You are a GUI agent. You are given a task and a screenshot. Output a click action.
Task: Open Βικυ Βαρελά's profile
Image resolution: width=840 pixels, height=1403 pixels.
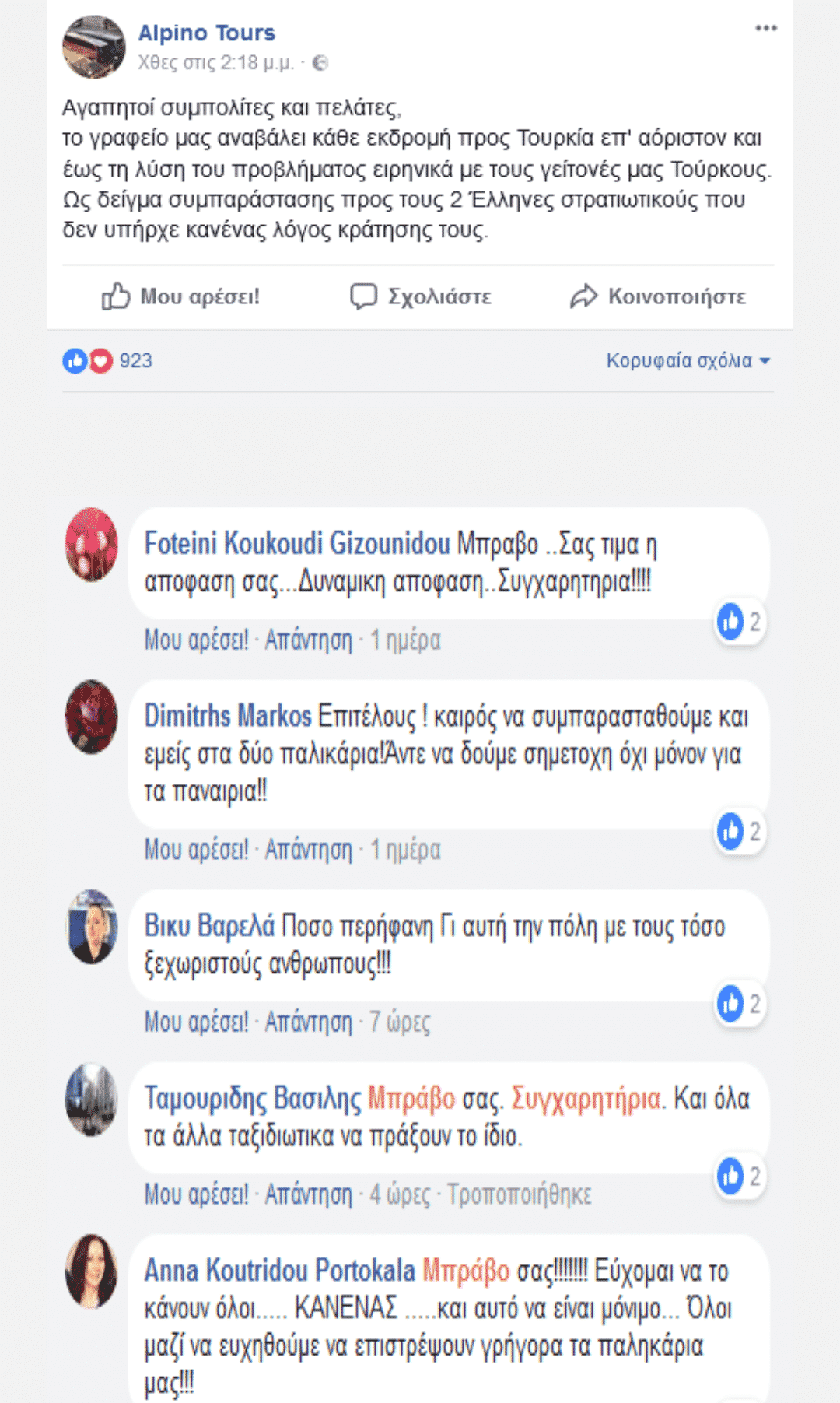coord(209,925)
